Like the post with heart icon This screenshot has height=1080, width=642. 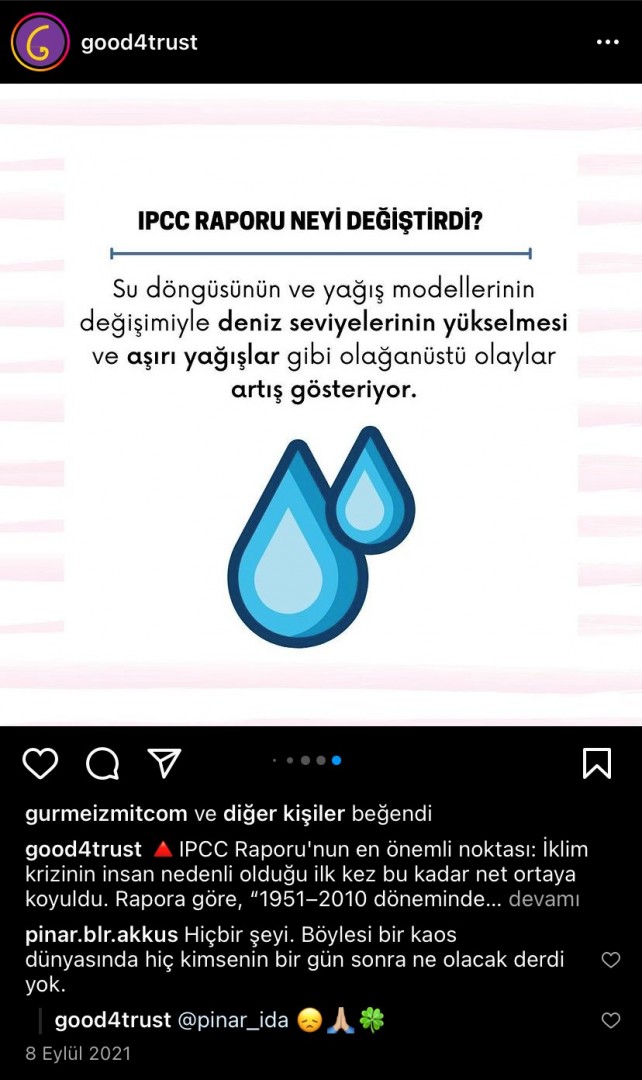41,763
